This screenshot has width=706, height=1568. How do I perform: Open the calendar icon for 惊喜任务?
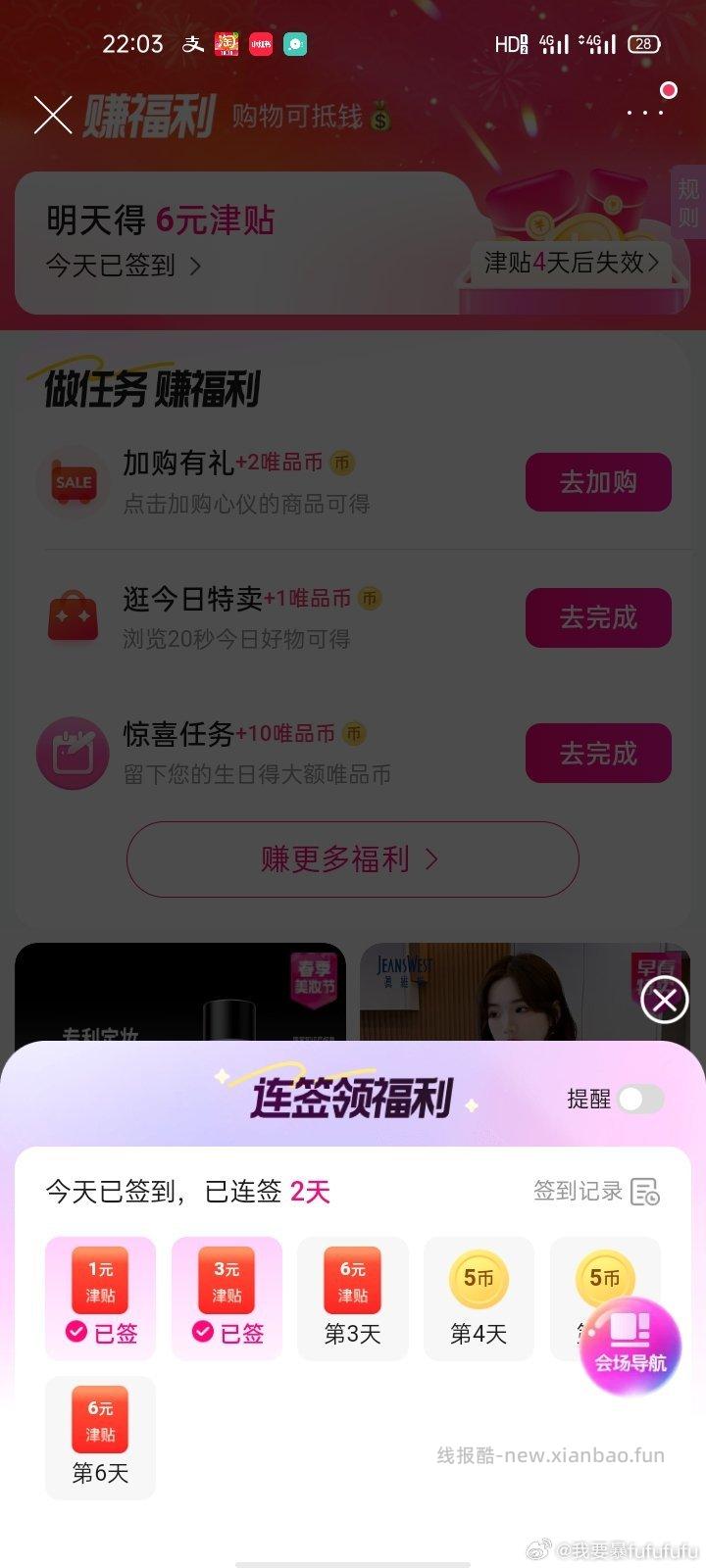tap(73, 753)
